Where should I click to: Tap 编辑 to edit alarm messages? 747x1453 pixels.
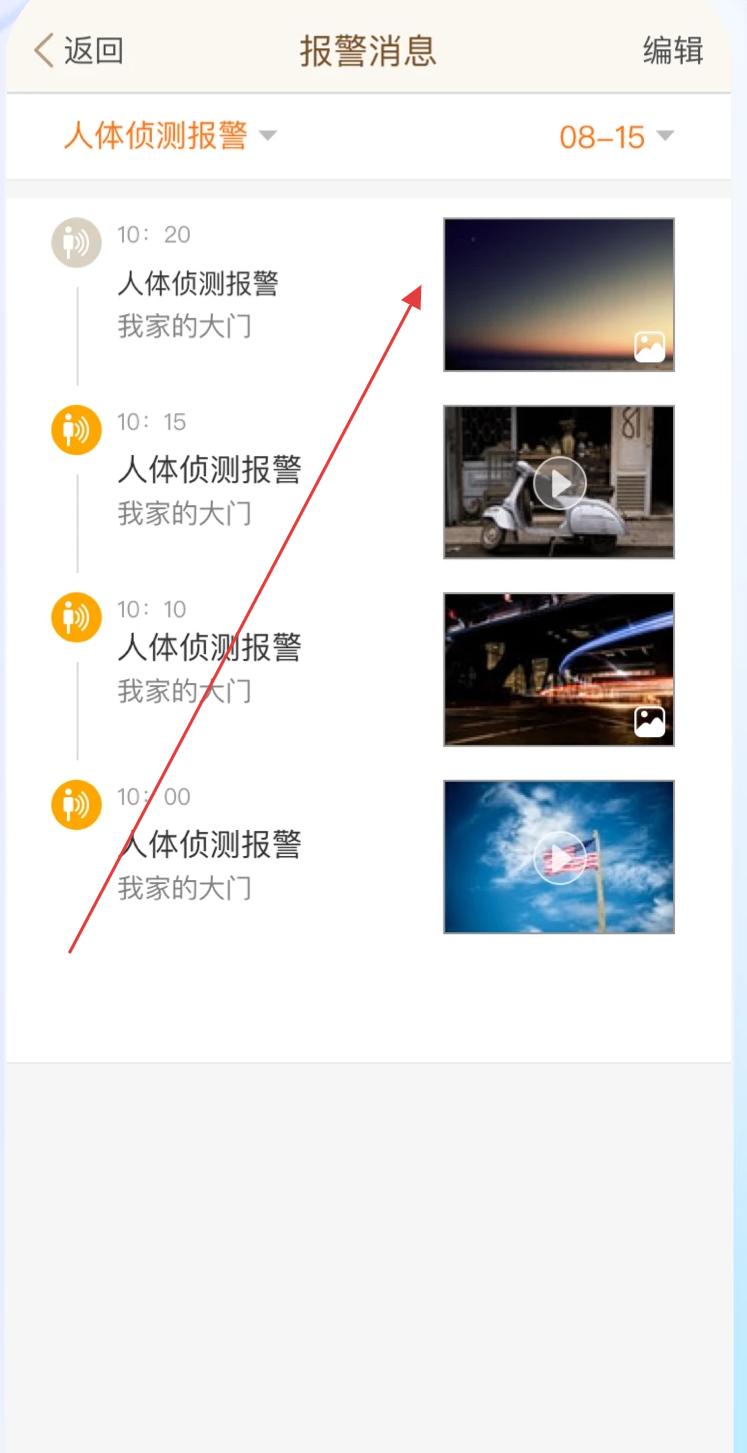coord(672,50)
